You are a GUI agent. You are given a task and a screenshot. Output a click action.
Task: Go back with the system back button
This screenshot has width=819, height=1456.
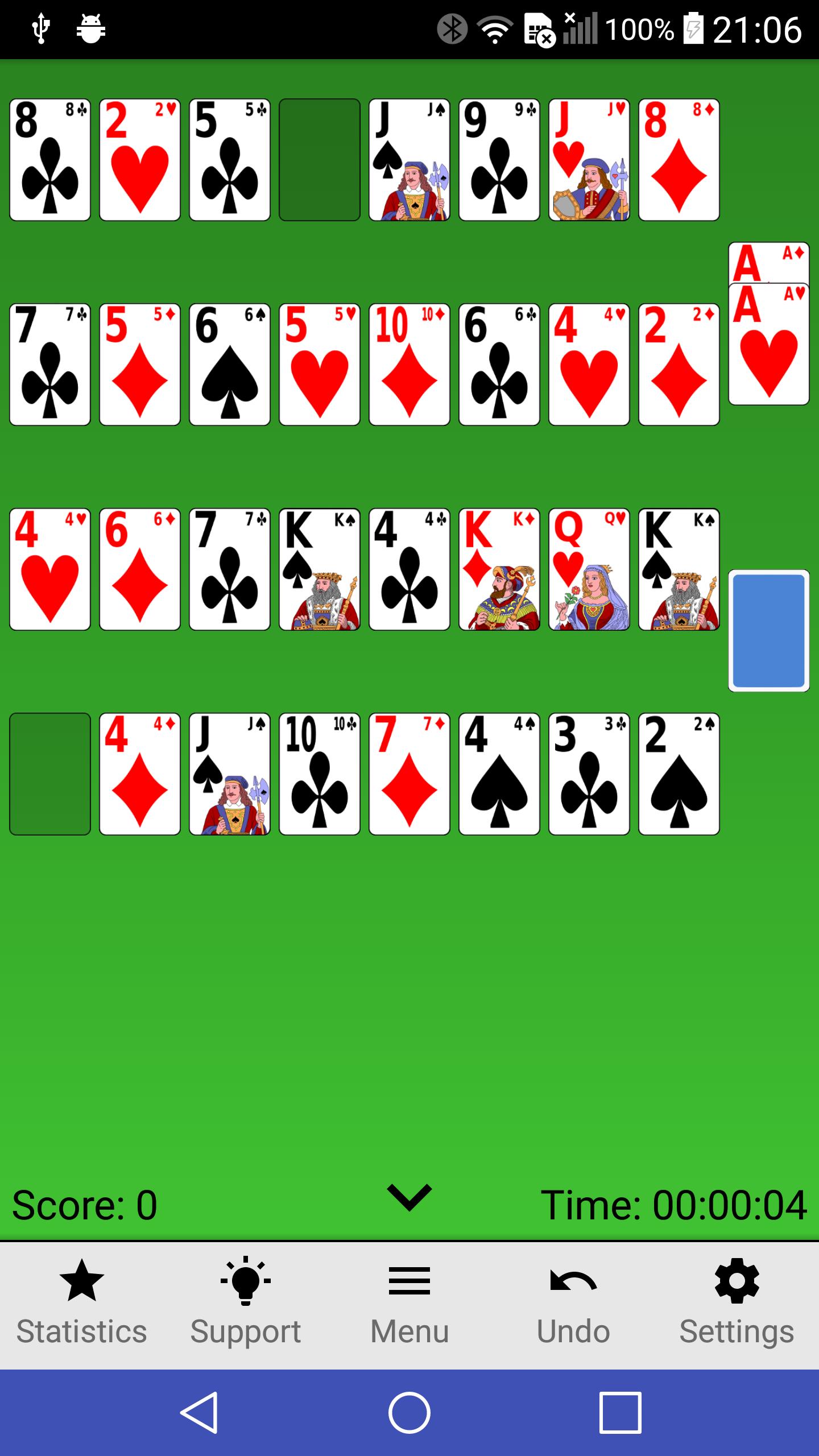pyautogui.click(x=199, y=1413)
